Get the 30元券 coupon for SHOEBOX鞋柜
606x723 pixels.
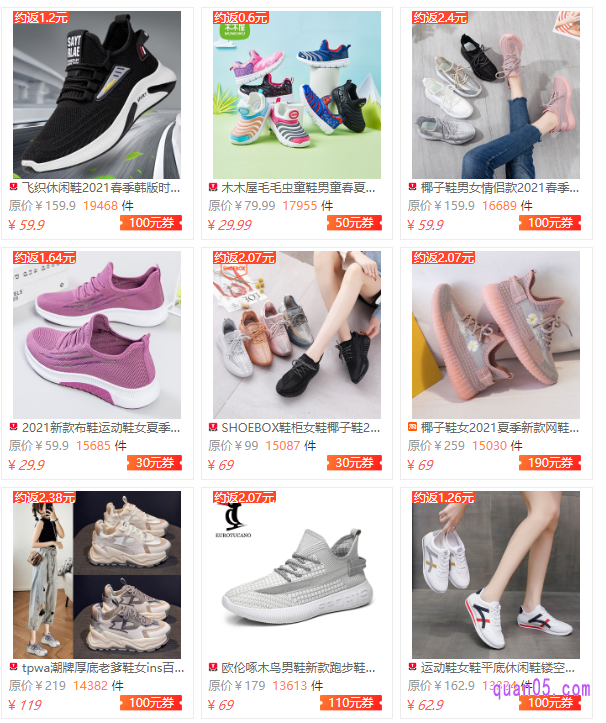pyautogui.click(x=357, y=463)
